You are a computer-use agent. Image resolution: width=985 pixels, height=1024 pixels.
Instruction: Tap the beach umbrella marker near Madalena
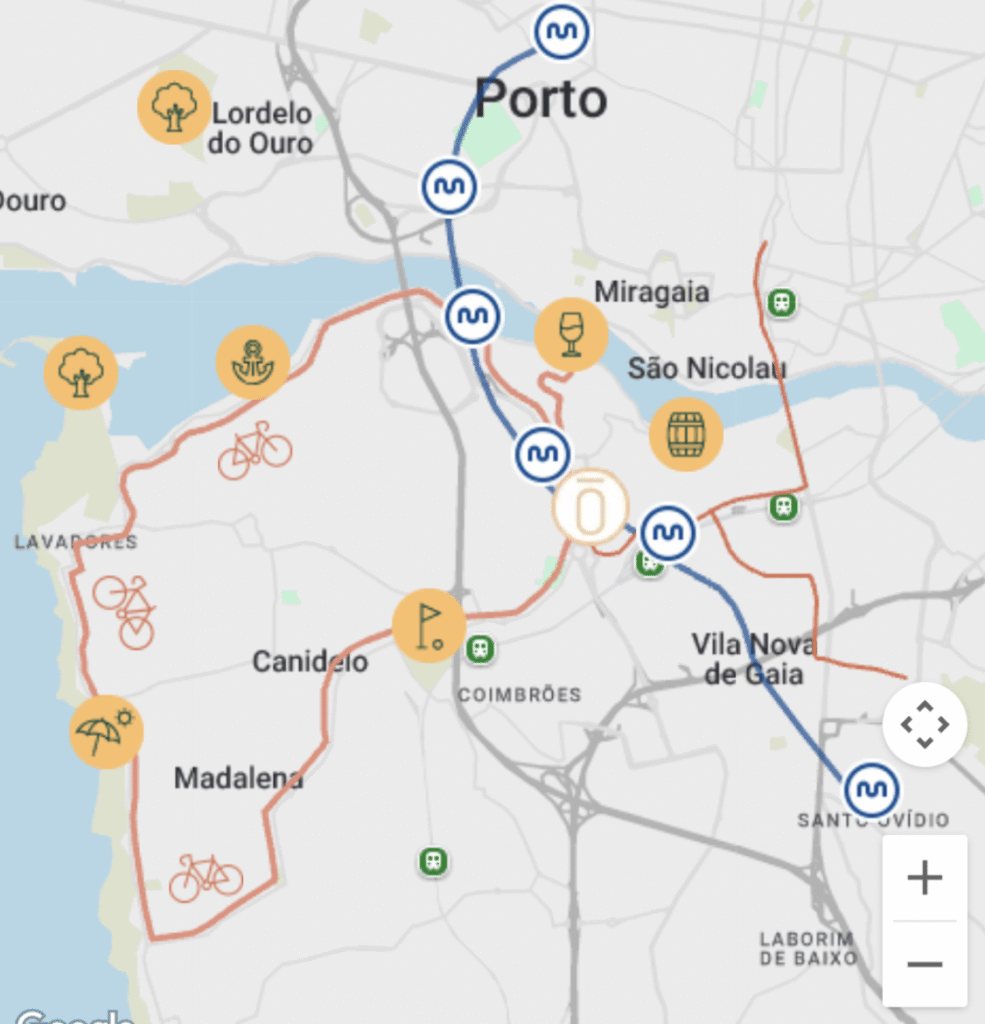[x=106, y=732]
